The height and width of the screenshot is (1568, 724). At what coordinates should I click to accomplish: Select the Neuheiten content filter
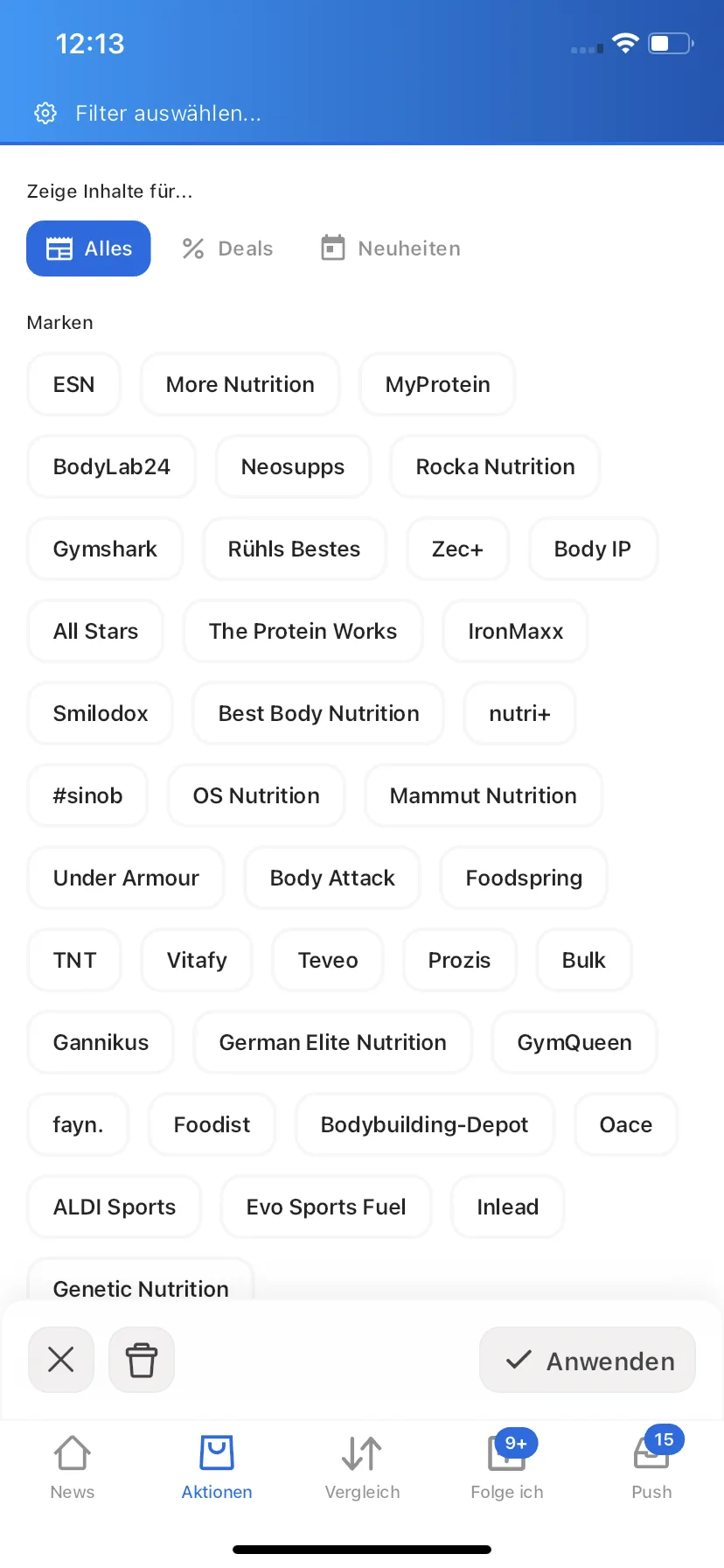(391, 248)
